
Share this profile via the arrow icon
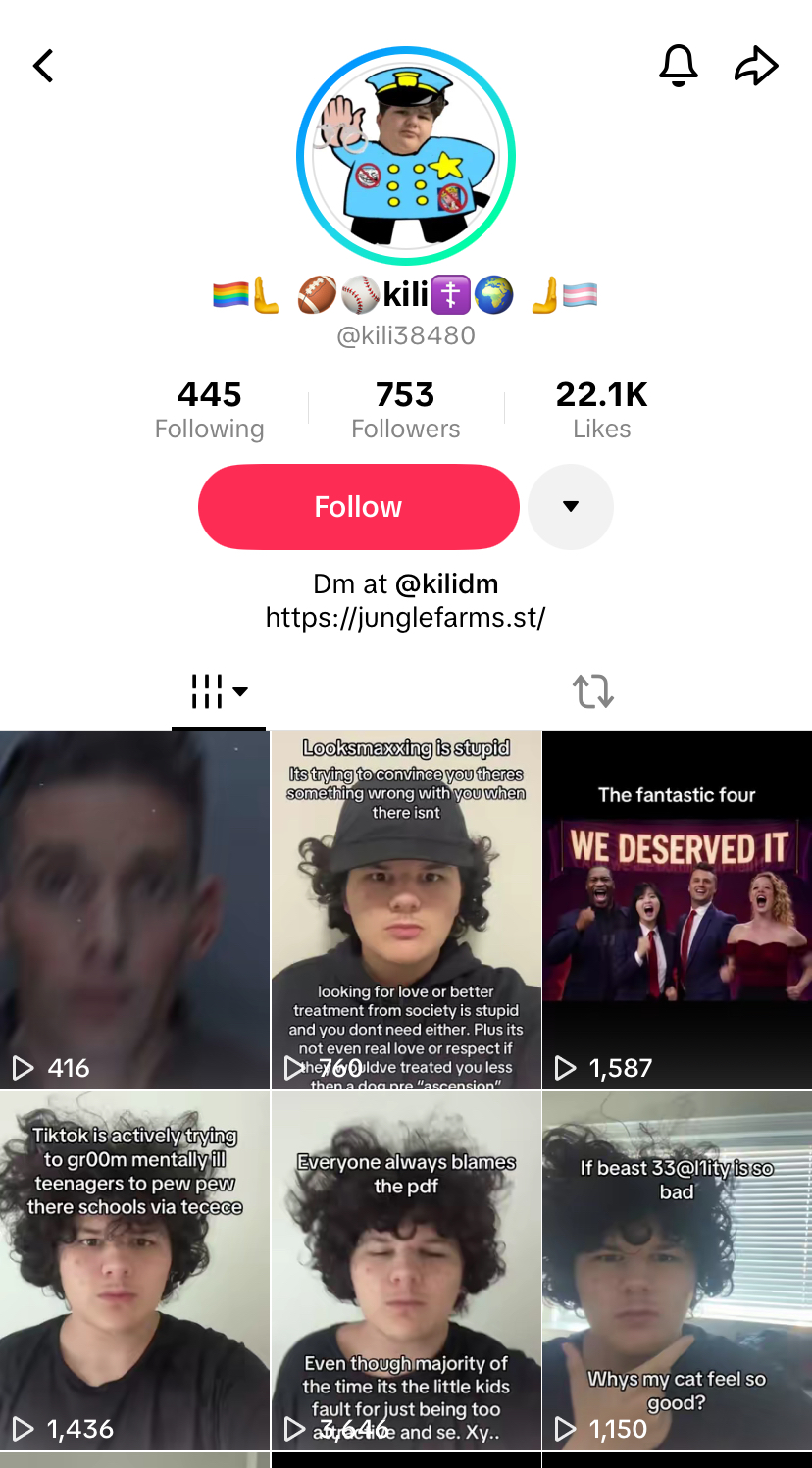pos(756,66)
